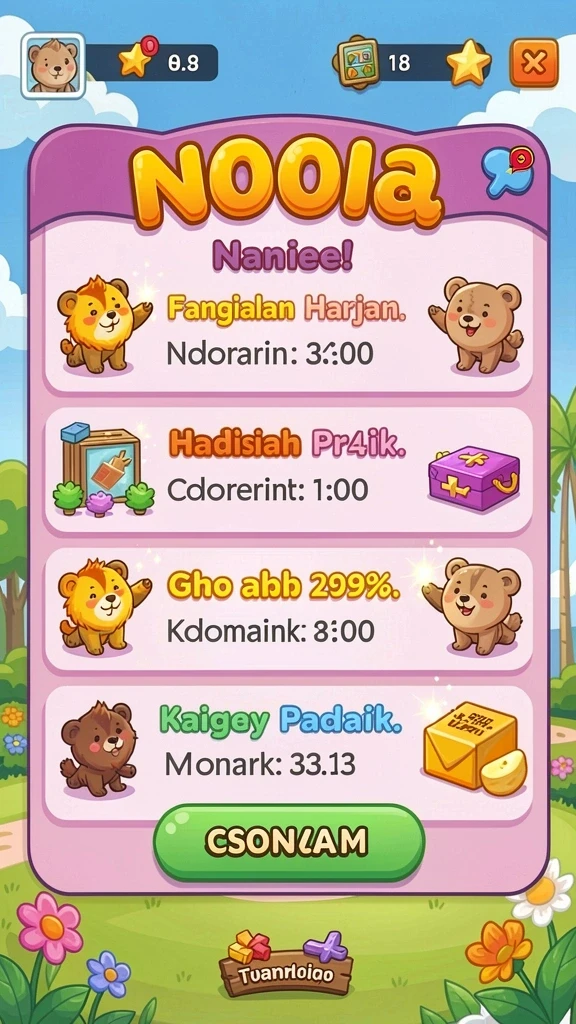Open the bear profile avatar
The width and height of the screenshot is (576, 1024).
pyautogui.click(x=53, y=65)
